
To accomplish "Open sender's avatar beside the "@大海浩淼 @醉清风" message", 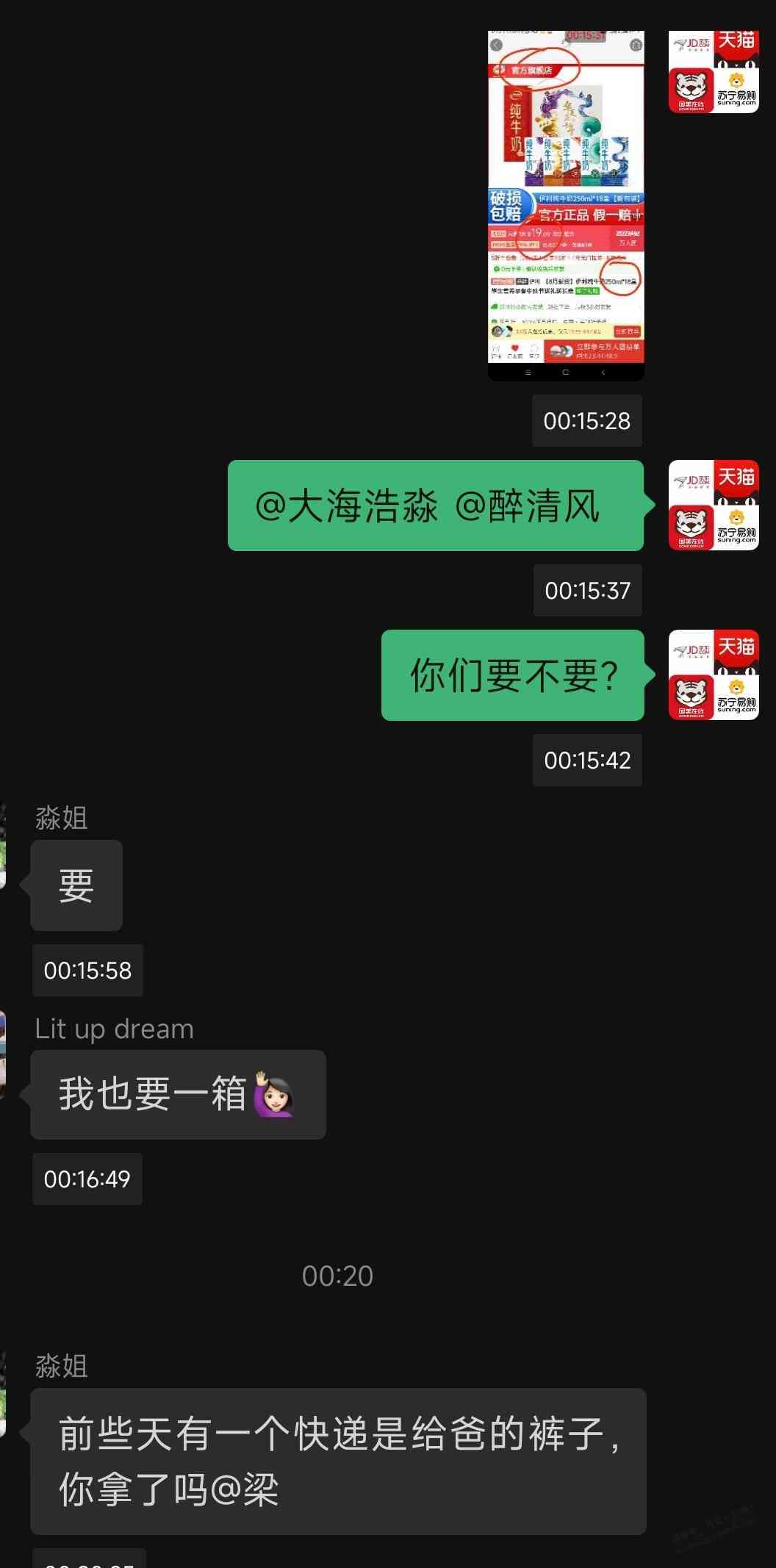I will [x=714, y=506].
